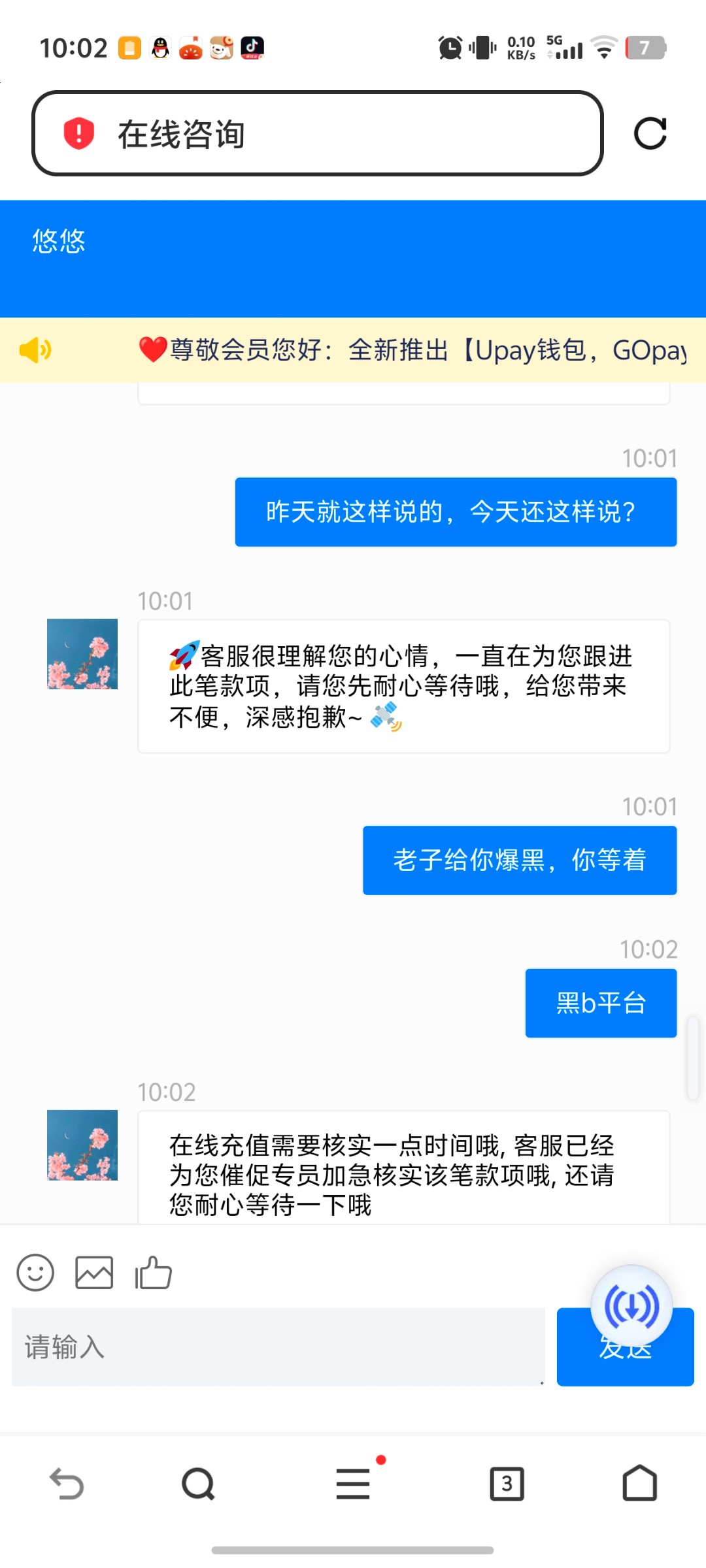Open the tab switcher showing 3
Viewport: 706px width, 1568px height.
pos(508,1483)
